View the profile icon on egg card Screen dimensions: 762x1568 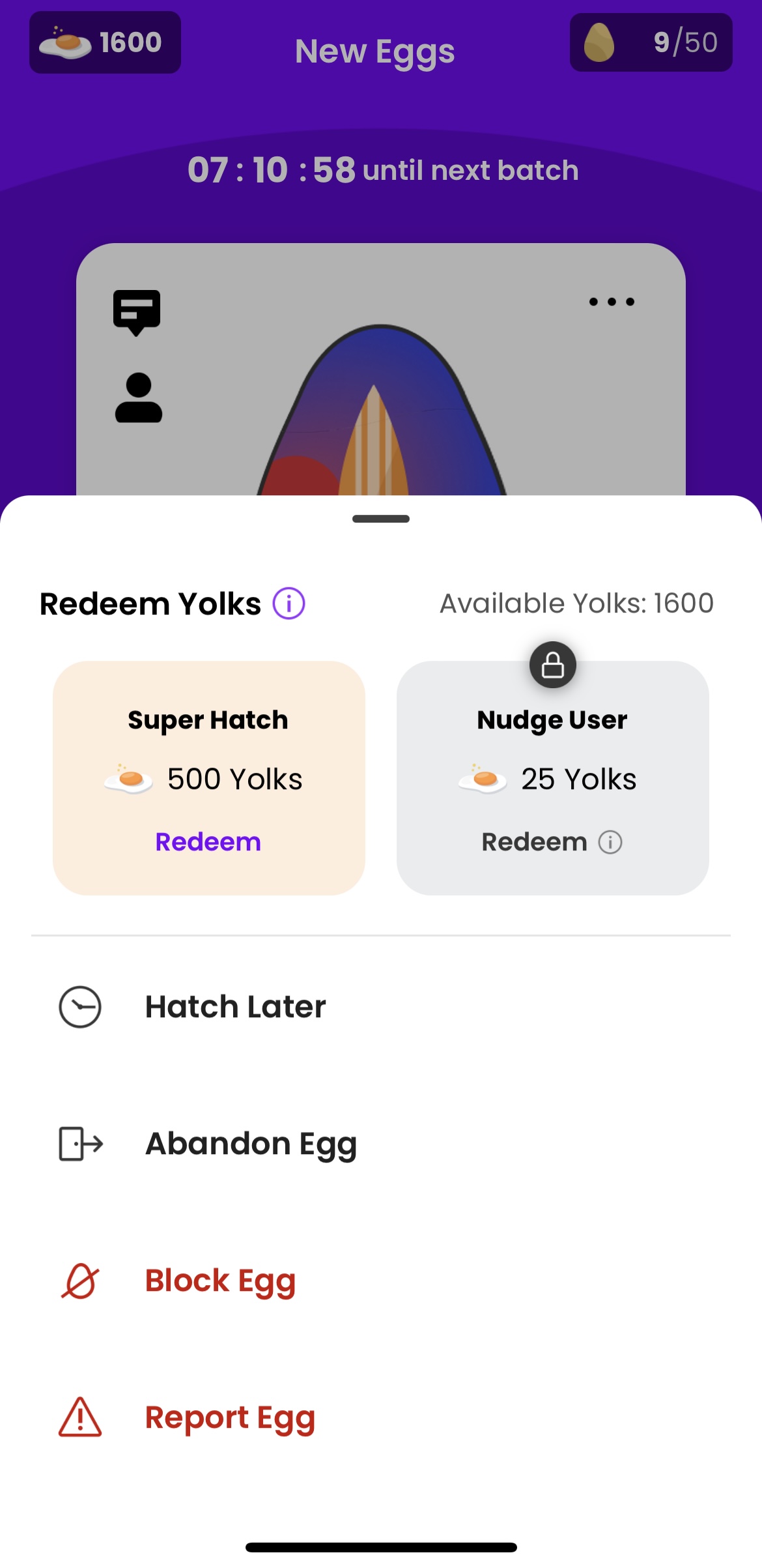pos(139,398)
